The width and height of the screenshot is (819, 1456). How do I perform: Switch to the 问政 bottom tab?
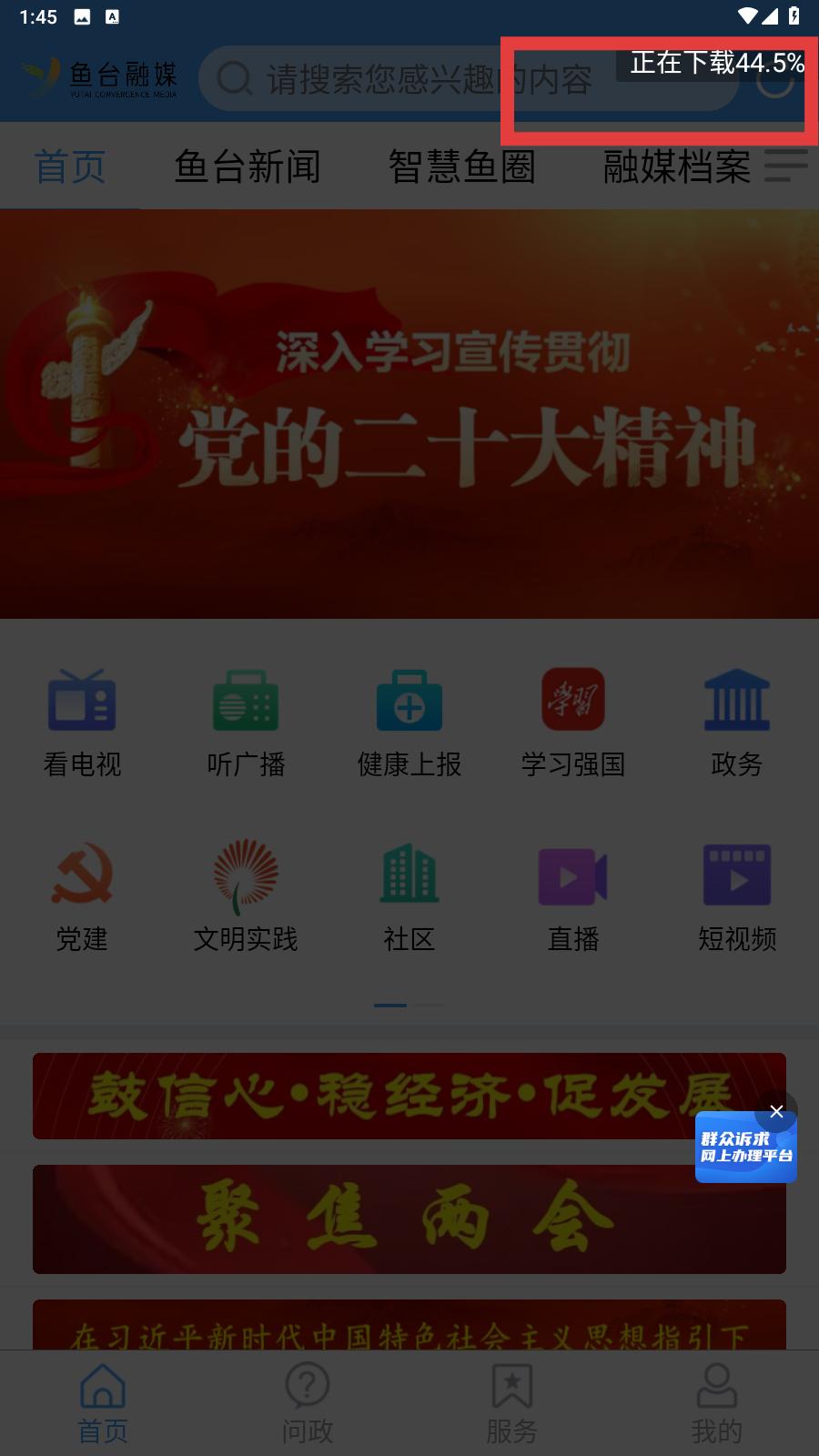[x=307, y=1403]
